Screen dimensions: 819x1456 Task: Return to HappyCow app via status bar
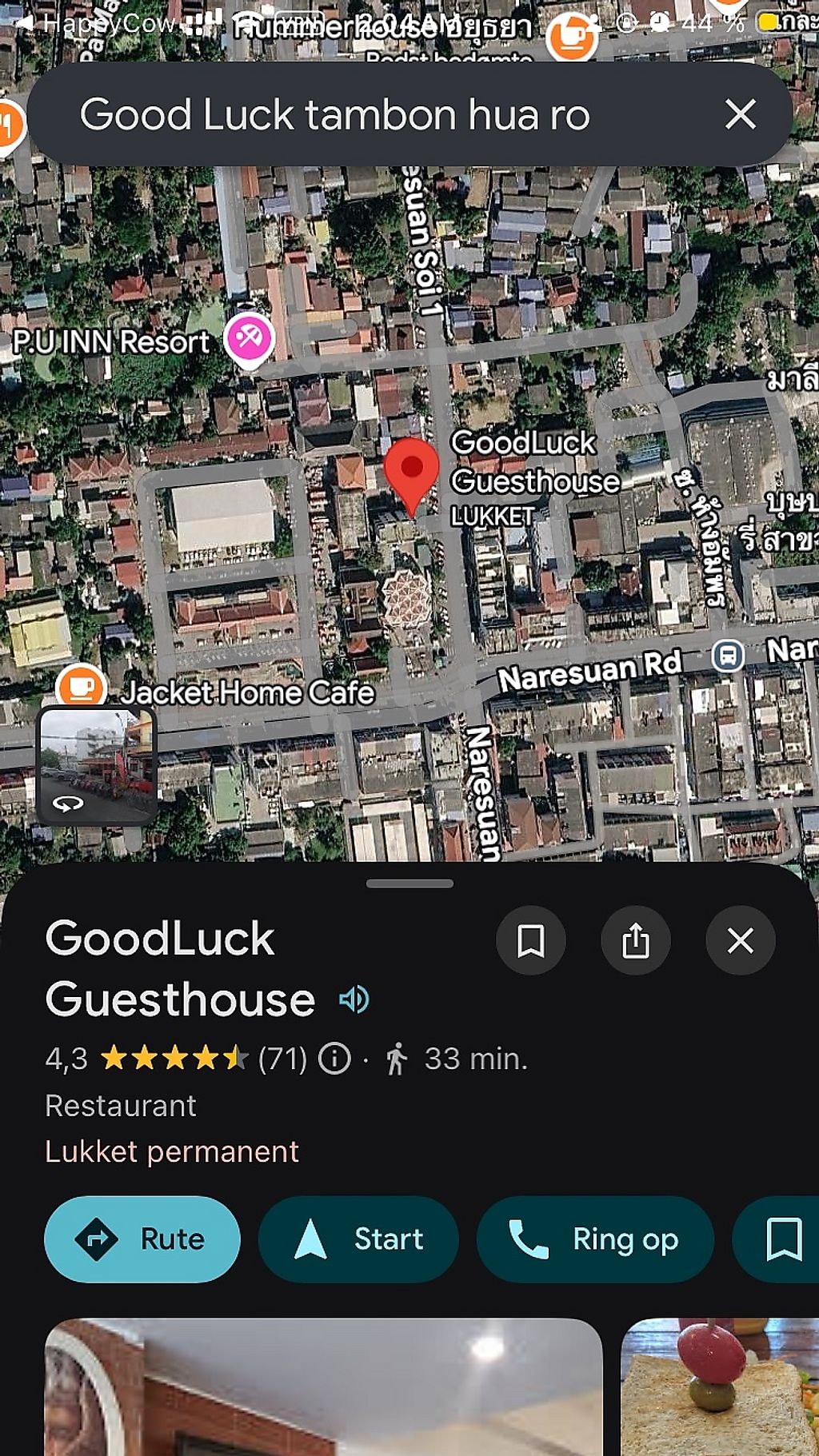click(96, 23)
